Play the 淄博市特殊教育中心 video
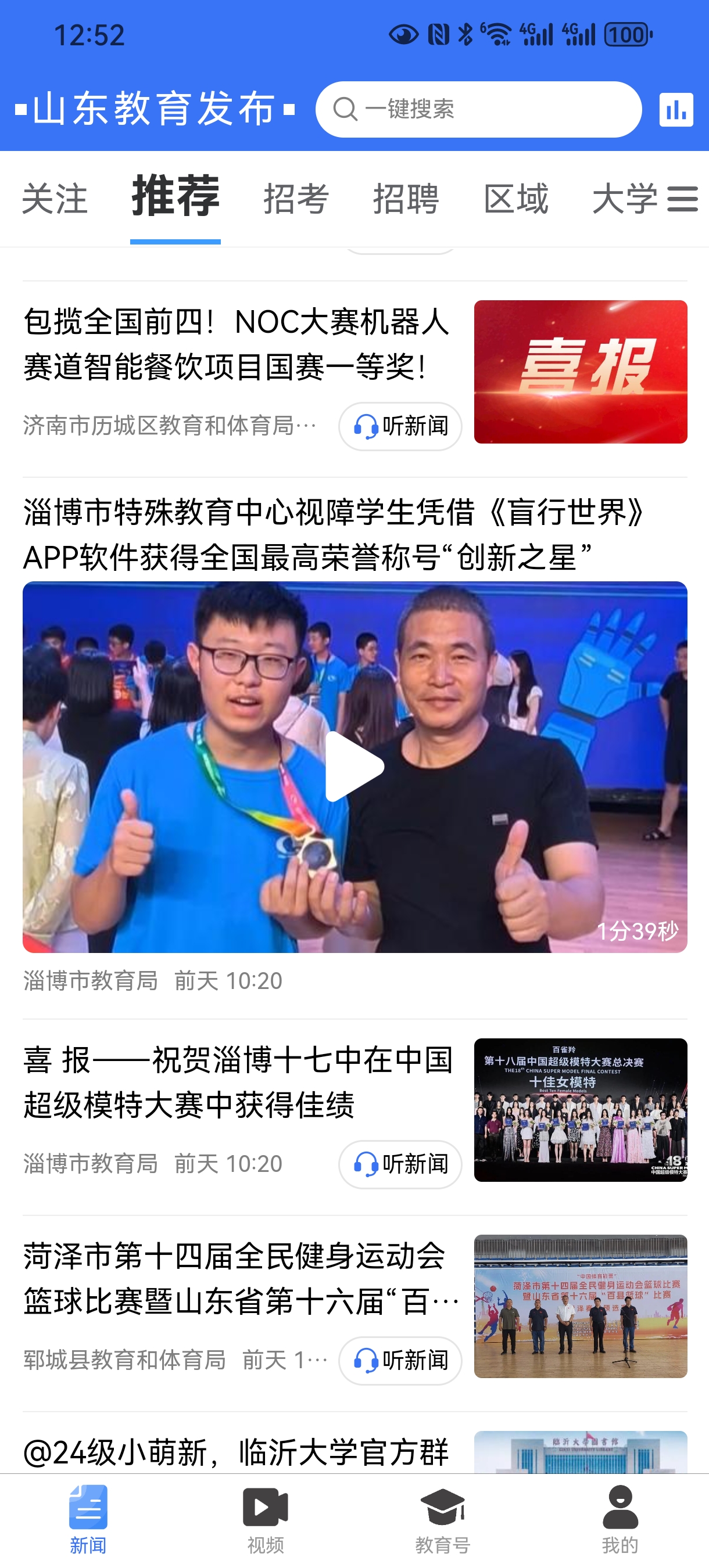The height and width of the screenshot is (1568, 709). click(354, 767)
